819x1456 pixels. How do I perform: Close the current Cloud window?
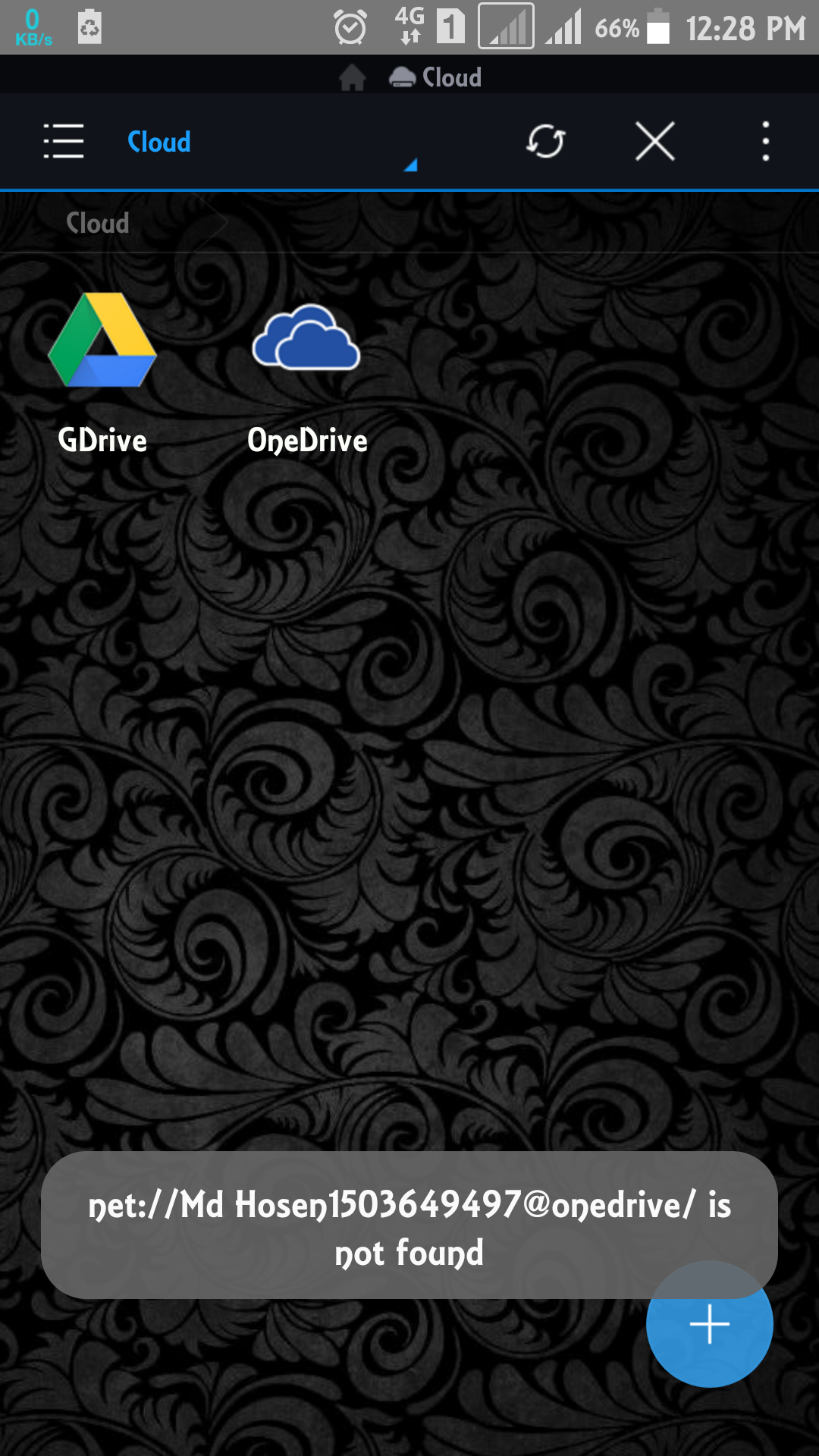coord(655,141)
